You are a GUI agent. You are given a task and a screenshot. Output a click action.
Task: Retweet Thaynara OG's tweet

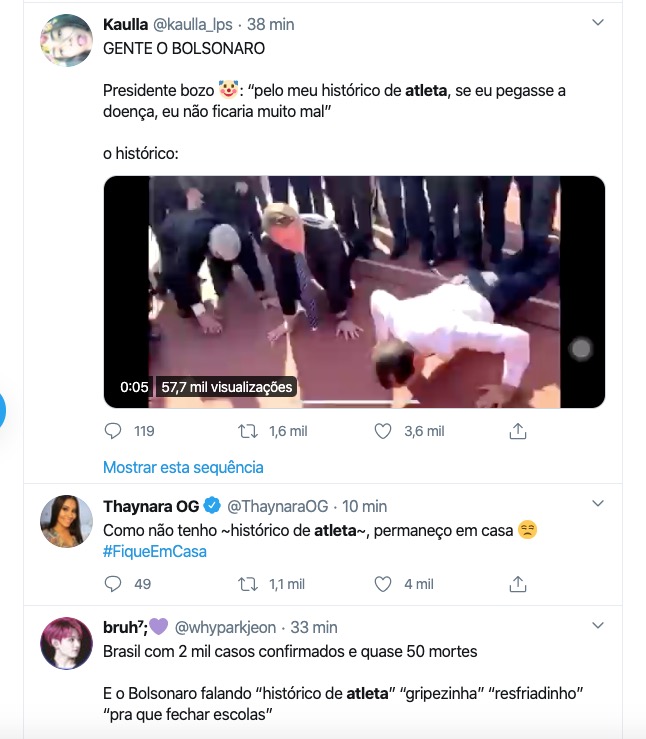pyautogui.click(x=247, y=584)
